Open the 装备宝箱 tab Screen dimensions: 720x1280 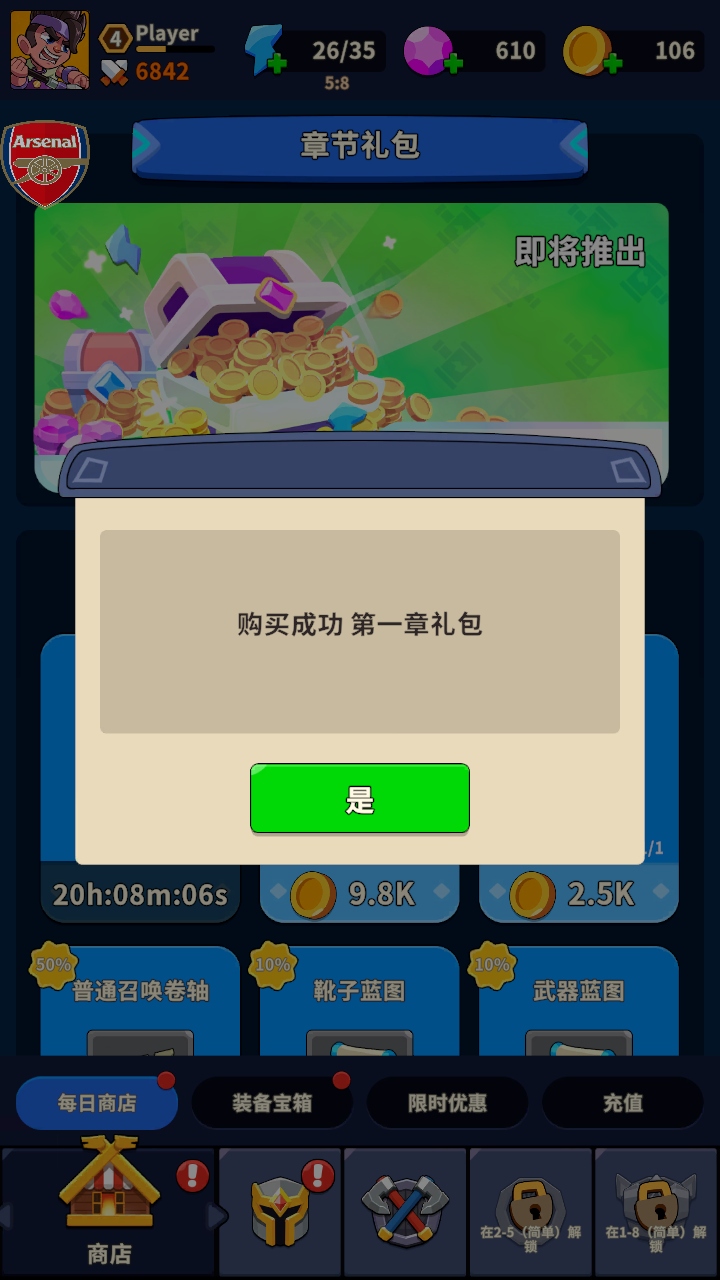(x=272, y=1103)
